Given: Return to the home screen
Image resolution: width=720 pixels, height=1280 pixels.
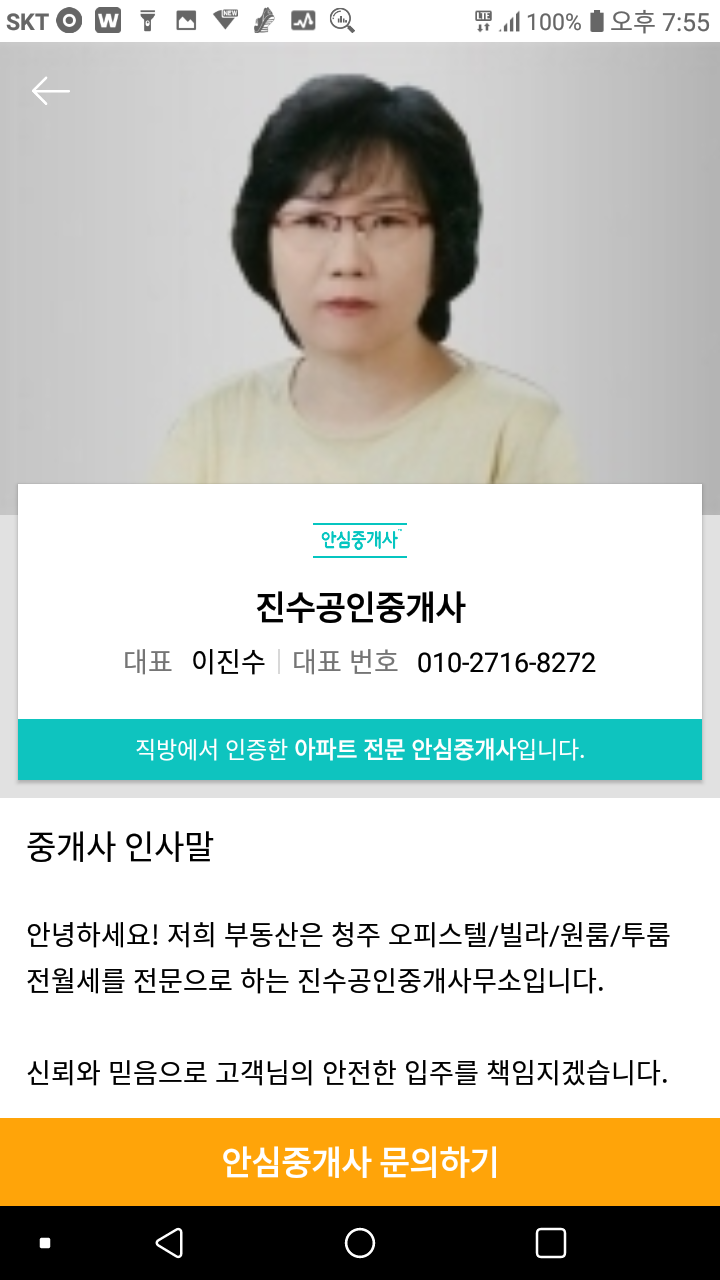Looking at the screenshot, I should [360, 1243].
